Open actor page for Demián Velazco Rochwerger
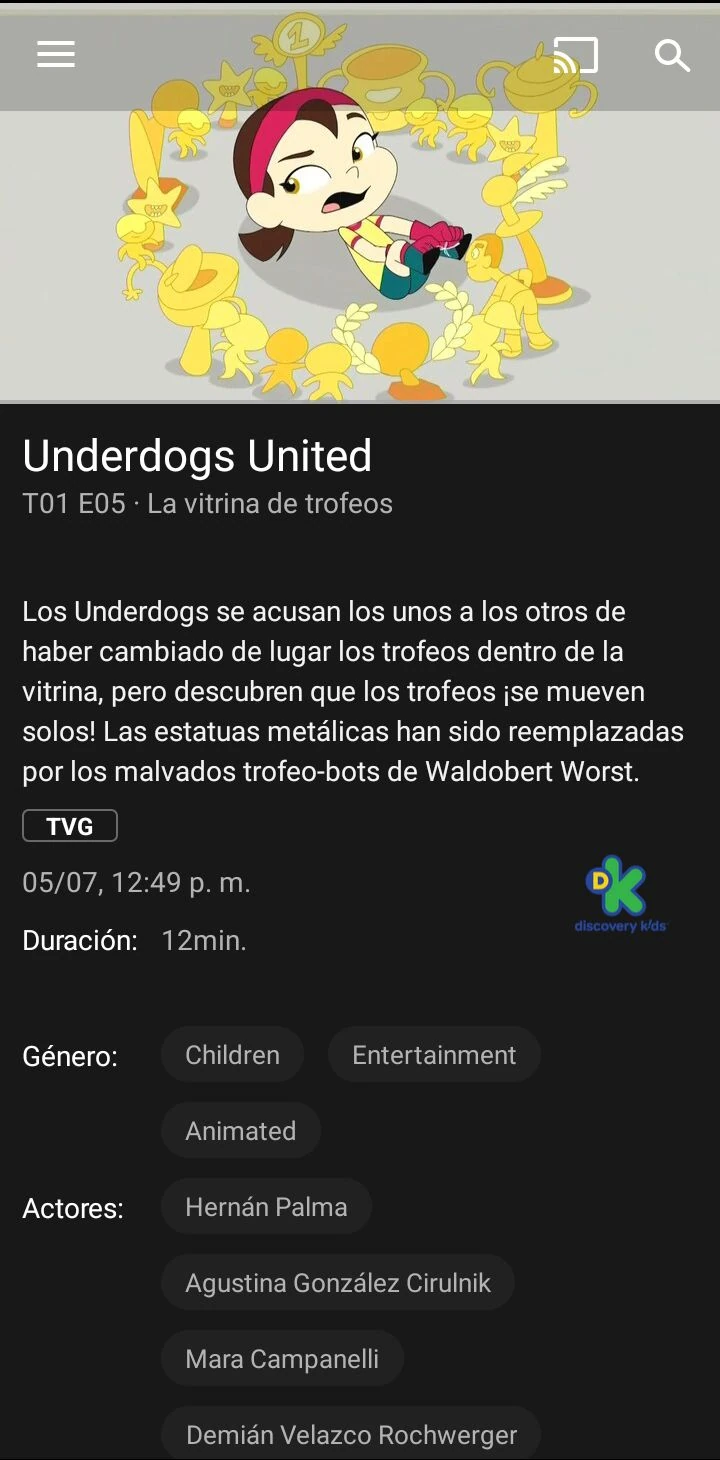This screenshot has height=1460, width=720. [350, 1434]
